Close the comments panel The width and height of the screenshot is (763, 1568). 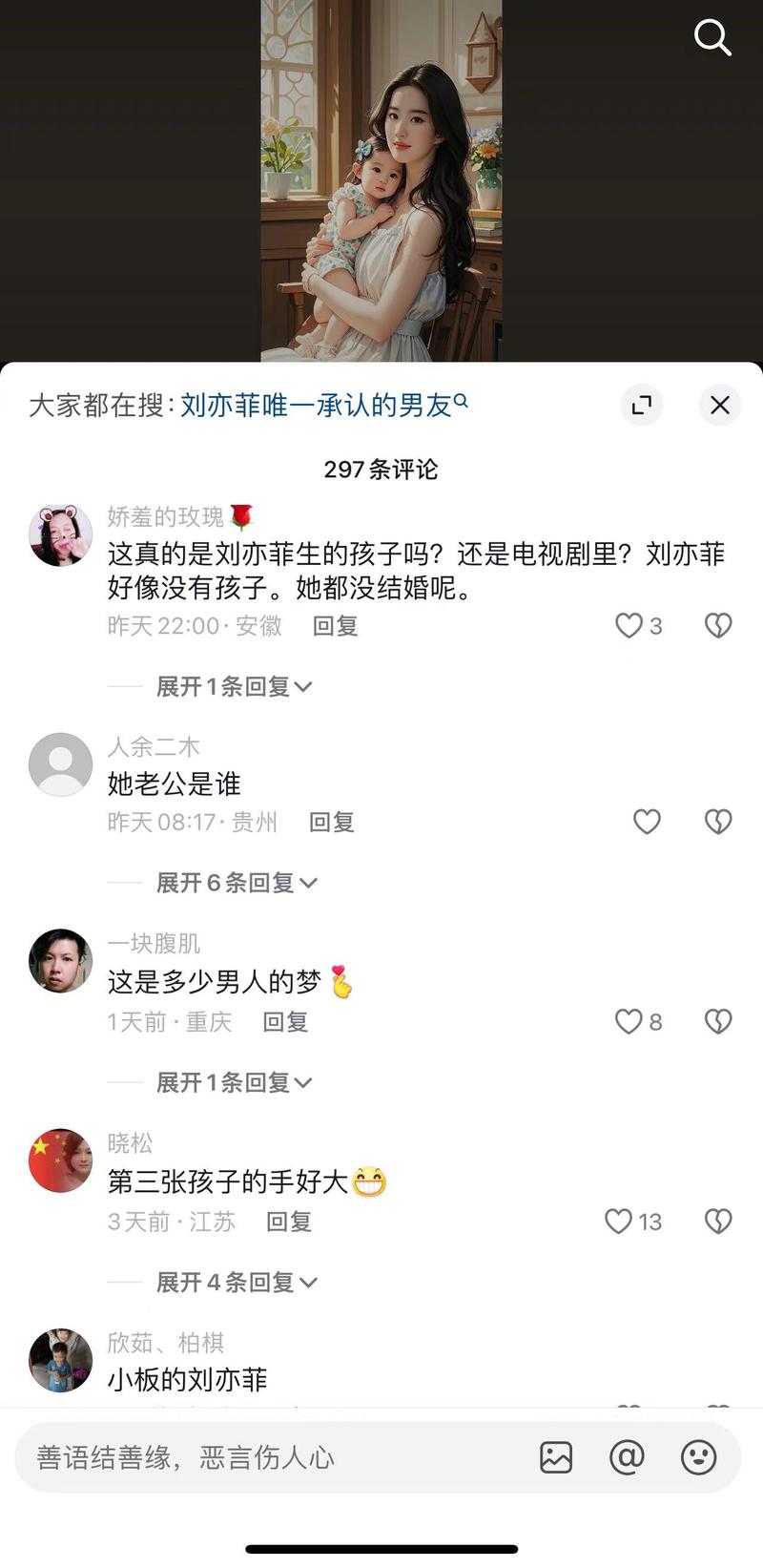click(720, 406)
